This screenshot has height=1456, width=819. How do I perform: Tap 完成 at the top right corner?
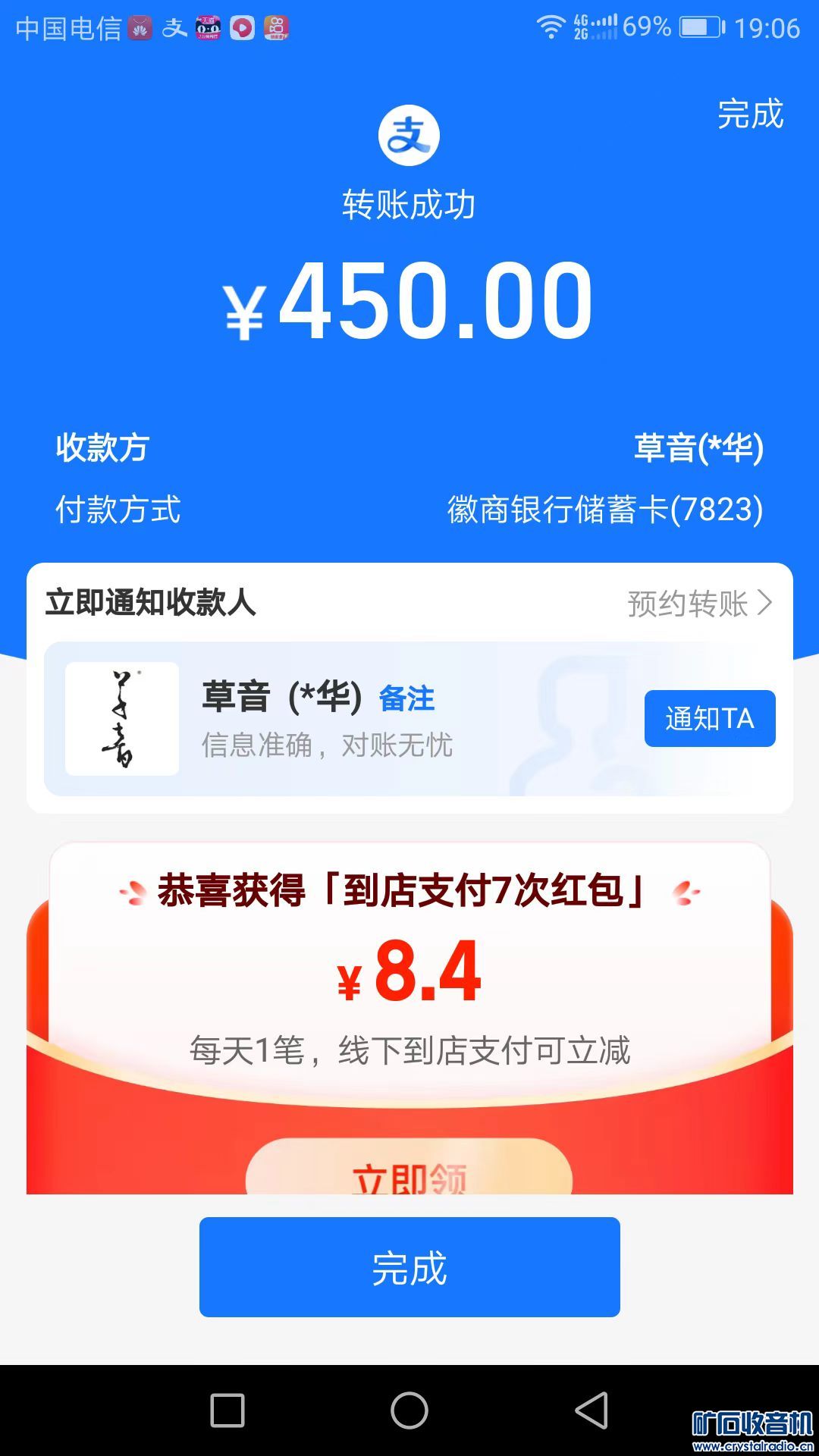(x=749, y=115)
